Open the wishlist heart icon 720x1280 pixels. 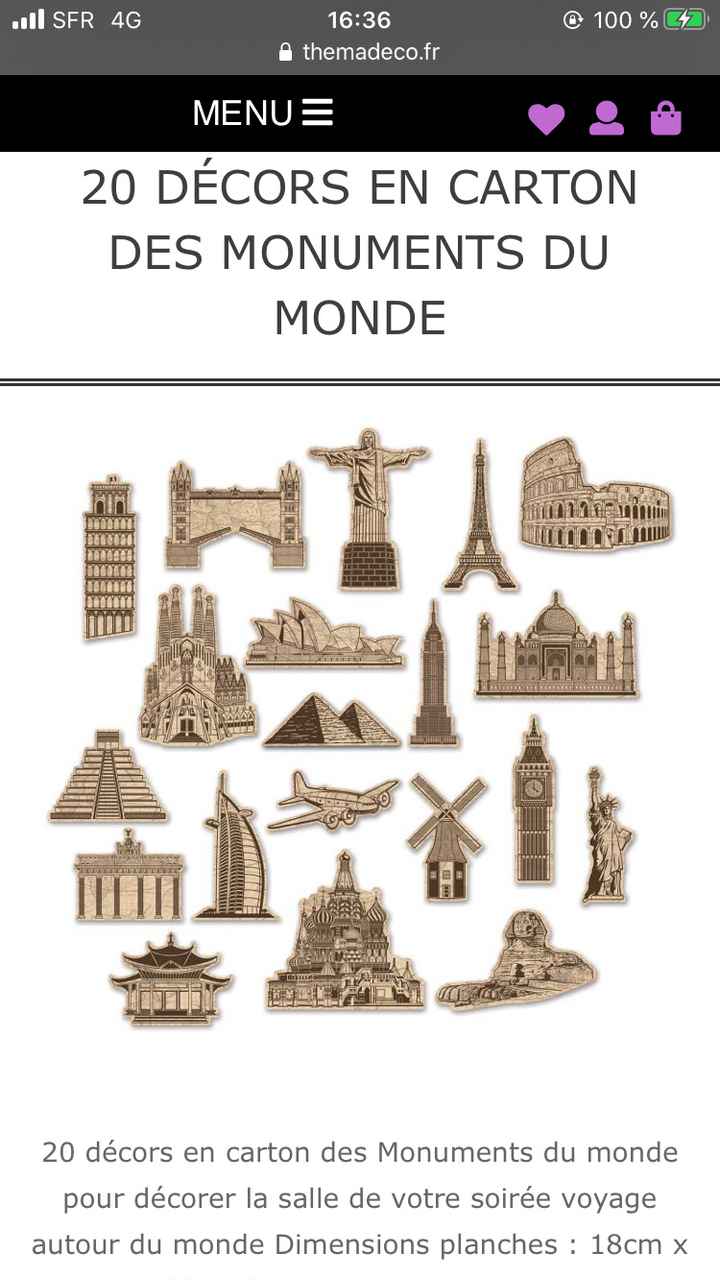546,119
